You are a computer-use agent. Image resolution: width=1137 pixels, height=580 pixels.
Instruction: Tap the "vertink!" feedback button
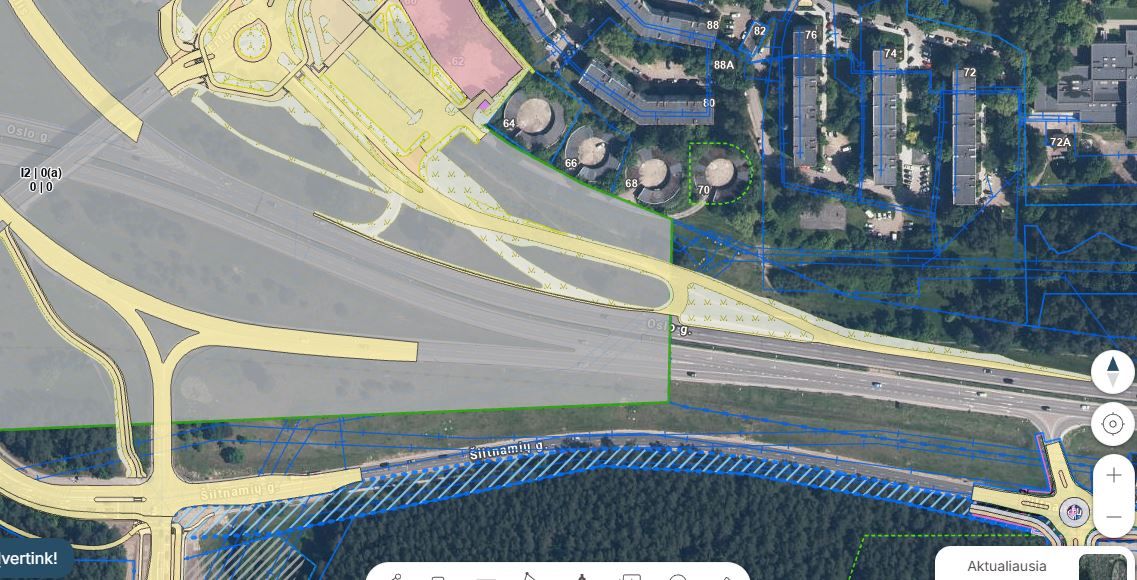click(x=32, y=558)
